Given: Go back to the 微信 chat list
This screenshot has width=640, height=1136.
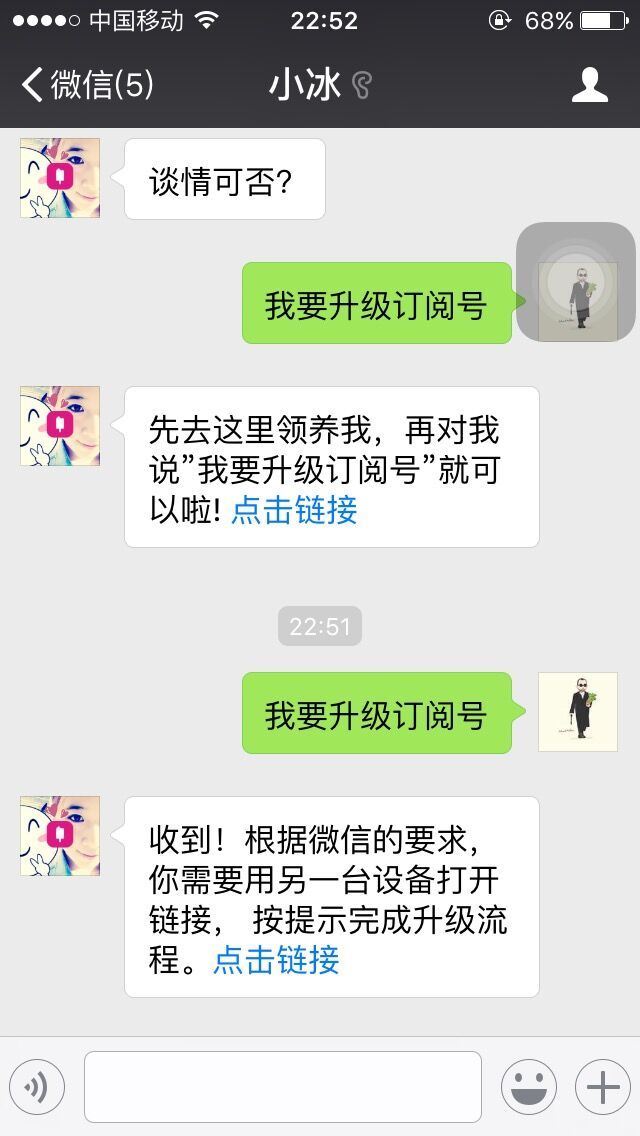Looking at the screenshot, I should pos(87,85).
